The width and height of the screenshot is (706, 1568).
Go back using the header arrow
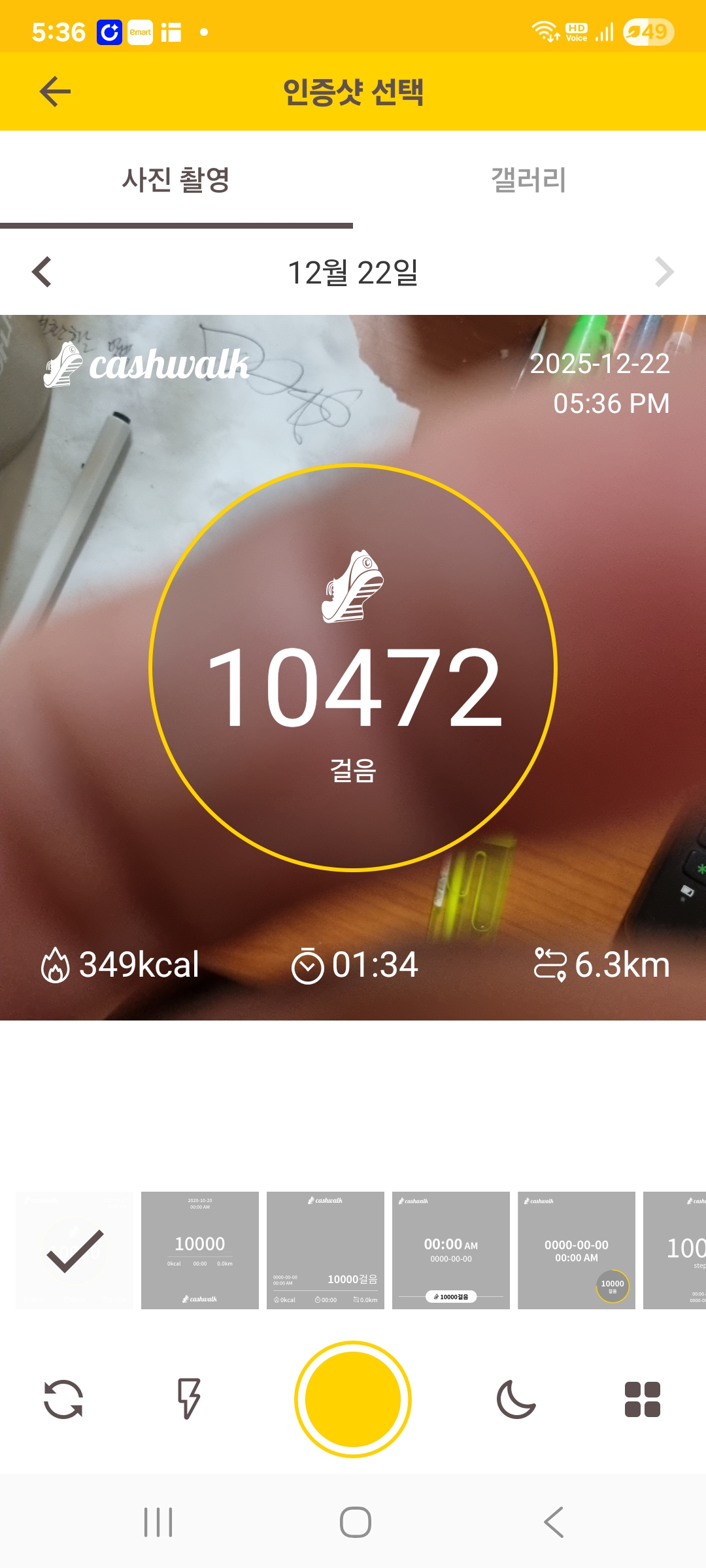pos(55,91)
